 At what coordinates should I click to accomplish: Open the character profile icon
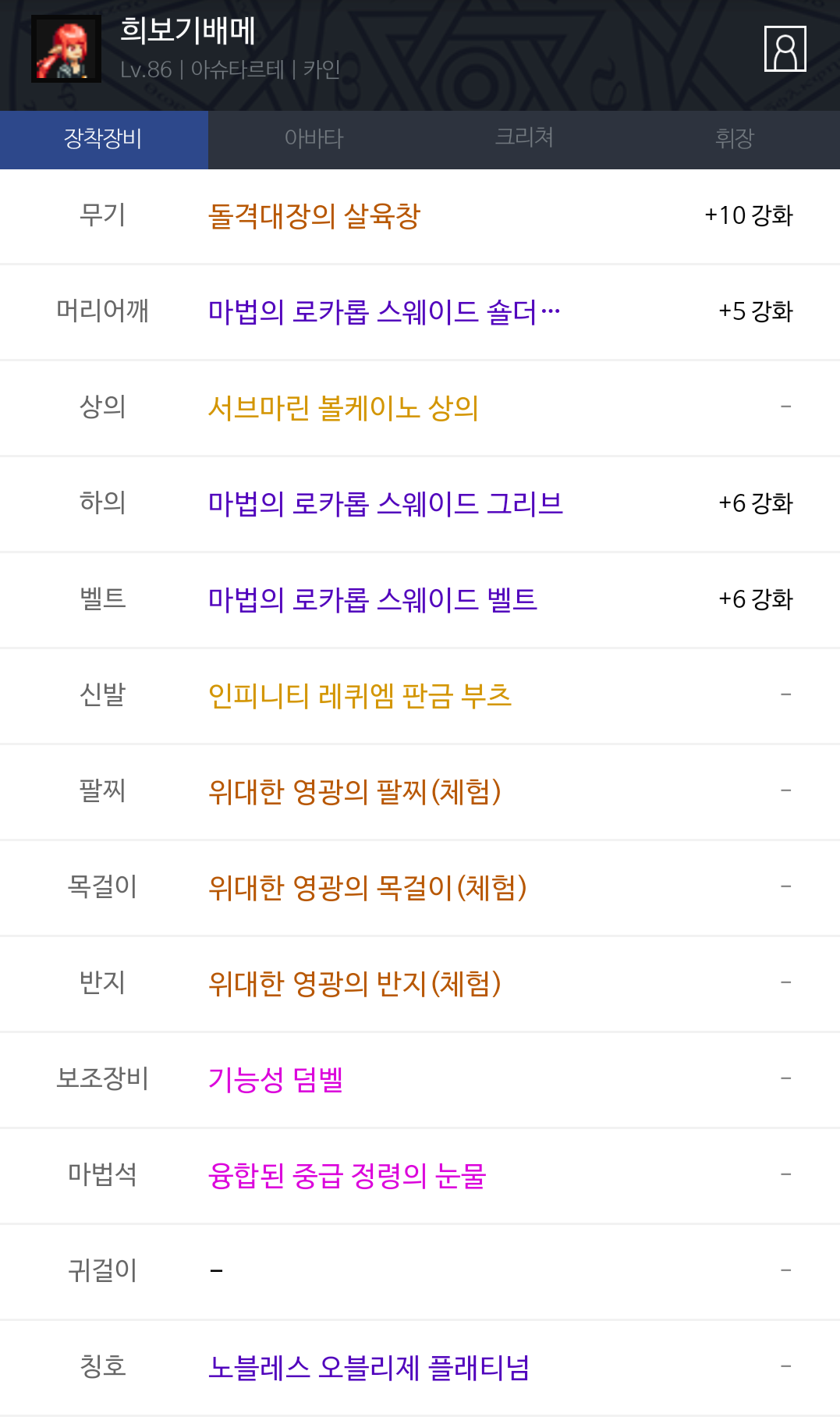coord(785,49)
